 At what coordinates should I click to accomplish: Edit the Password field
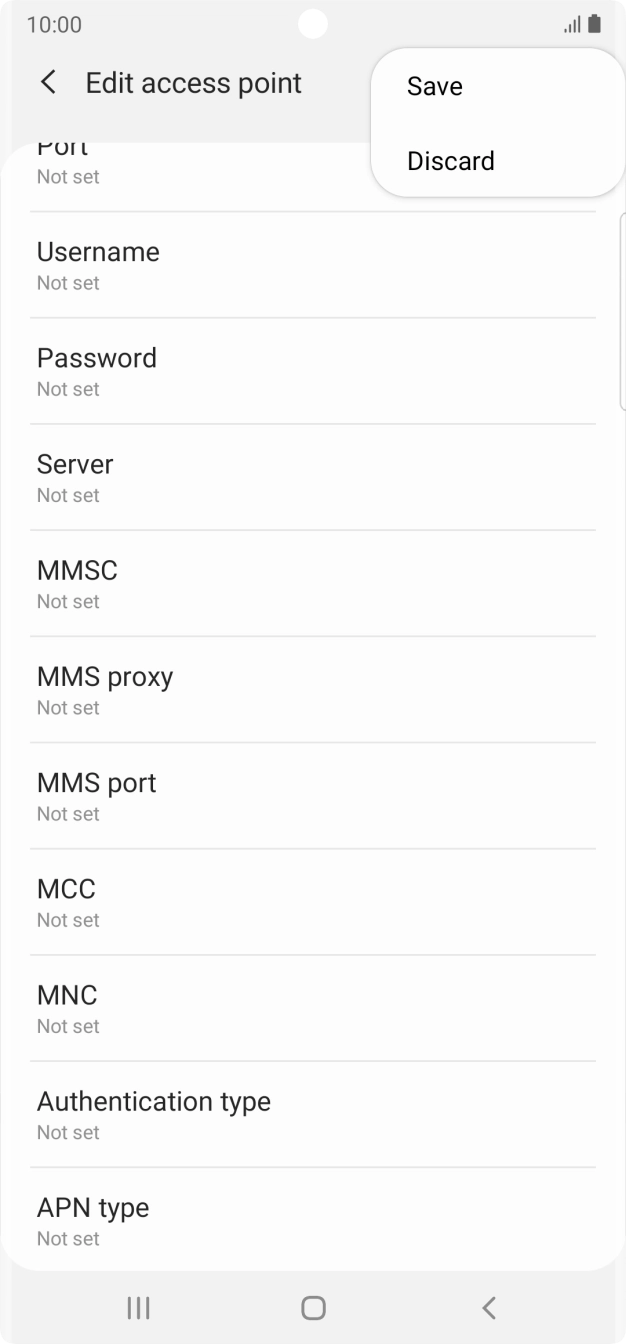(312, 371)
